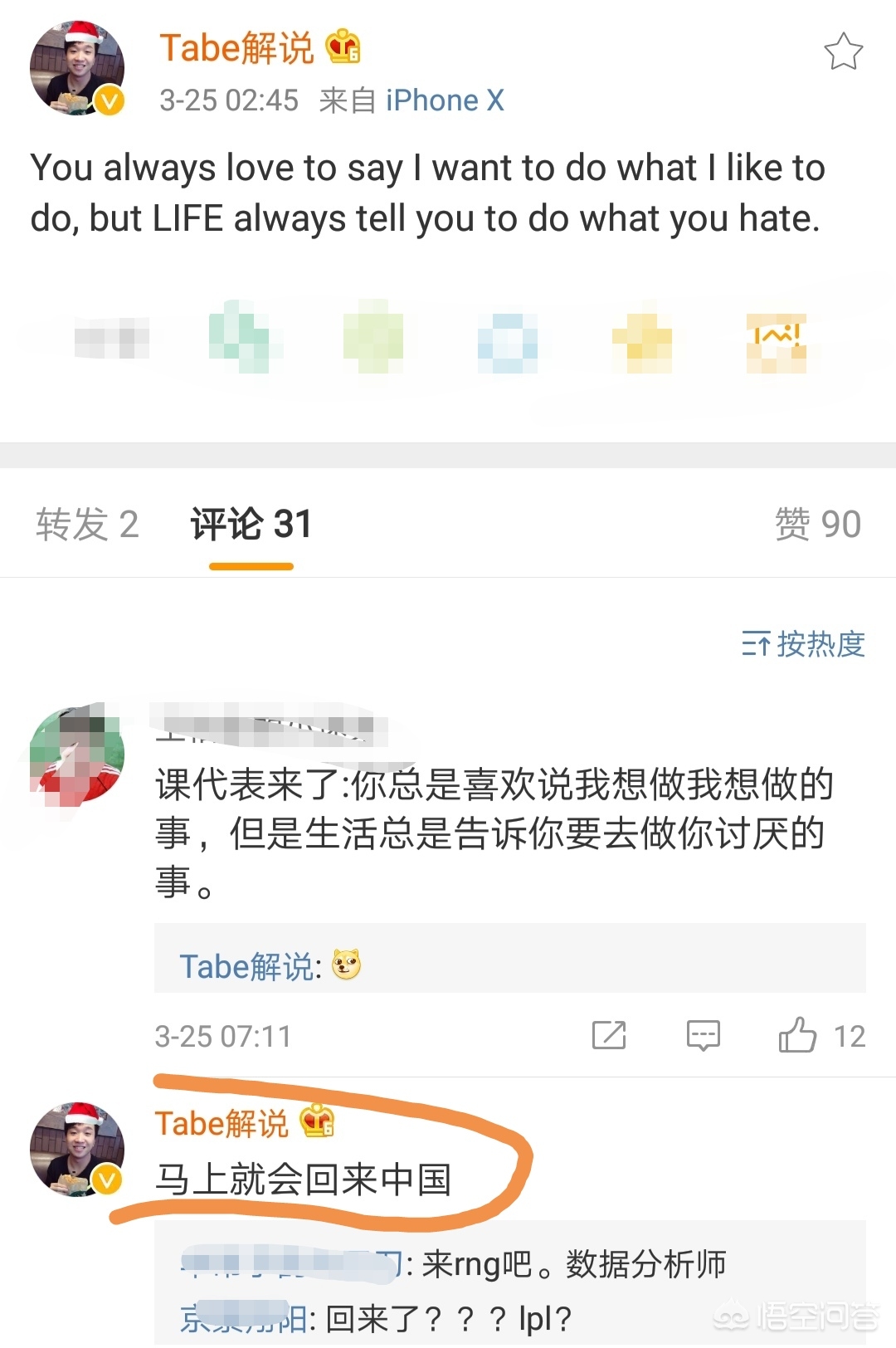View the 赞 90 likes tab
The height and width of the screenshot is (1348, 896).
click(817, 525)
